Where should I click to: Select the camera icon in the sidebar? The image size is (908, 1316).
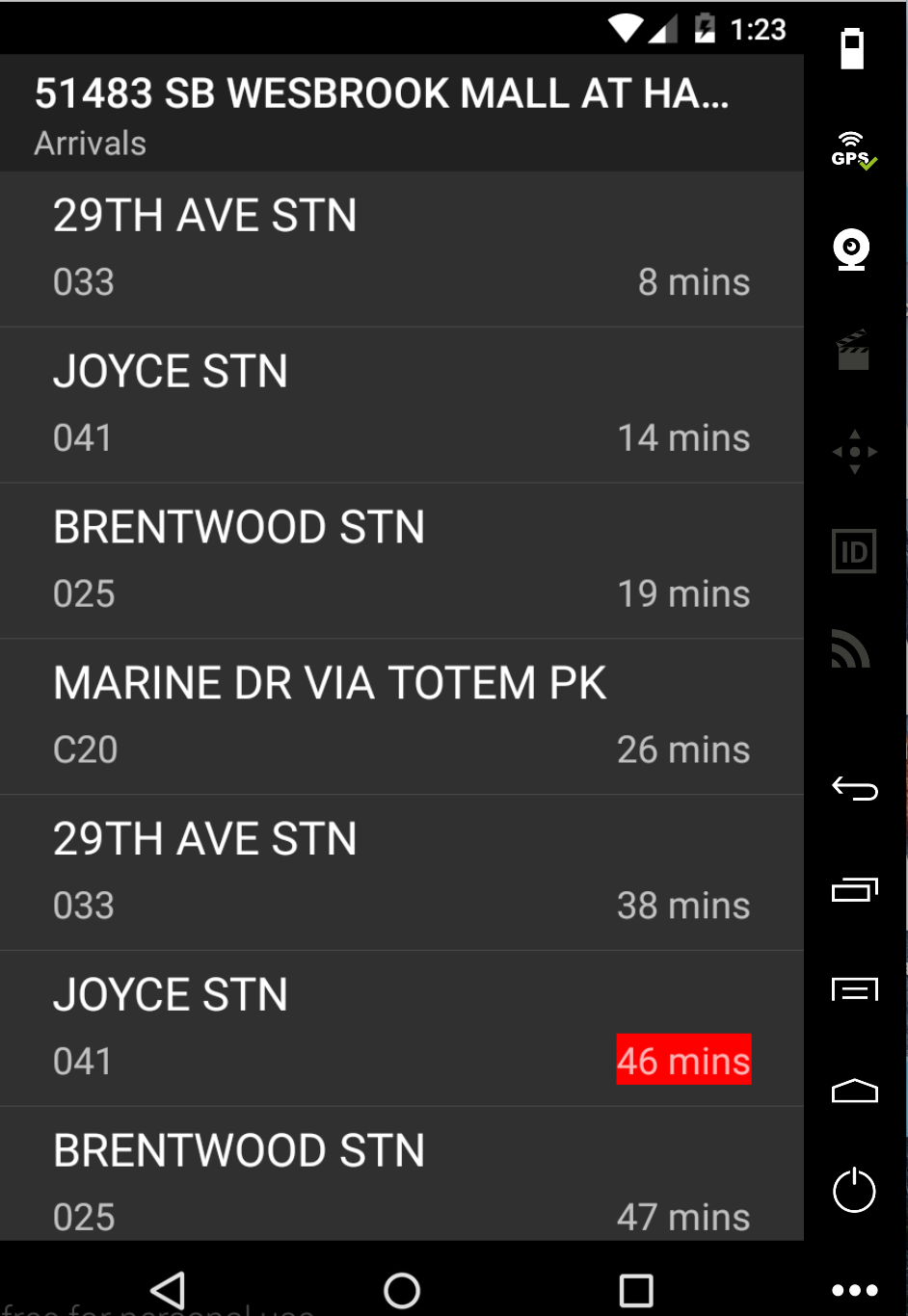click(852, 250)
